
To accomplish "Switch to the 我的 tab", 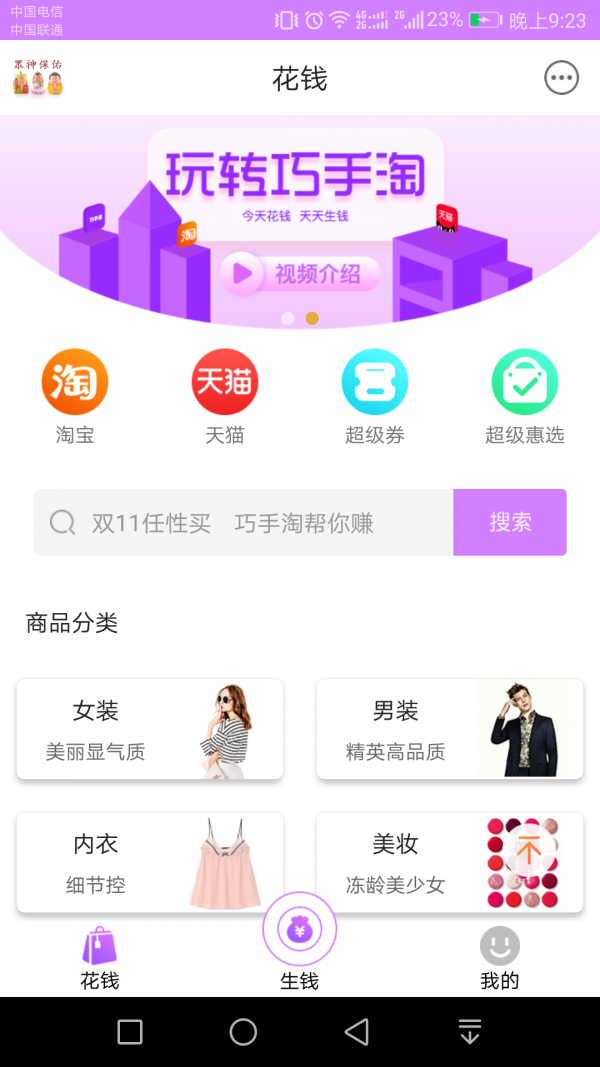I will pyautogui.click(x=500, y=958).
